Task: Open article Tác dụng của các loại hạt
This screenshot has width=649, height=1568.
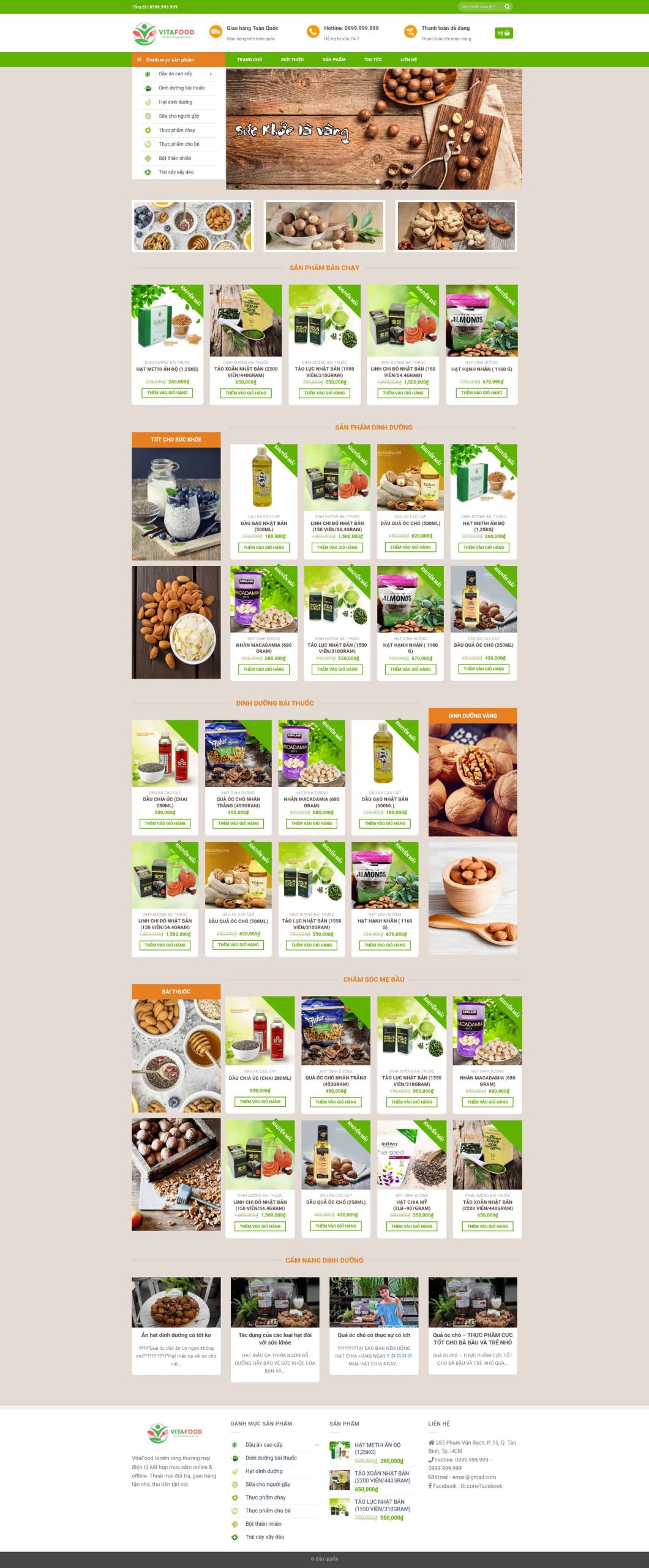Action: [x=275, y=1338]
